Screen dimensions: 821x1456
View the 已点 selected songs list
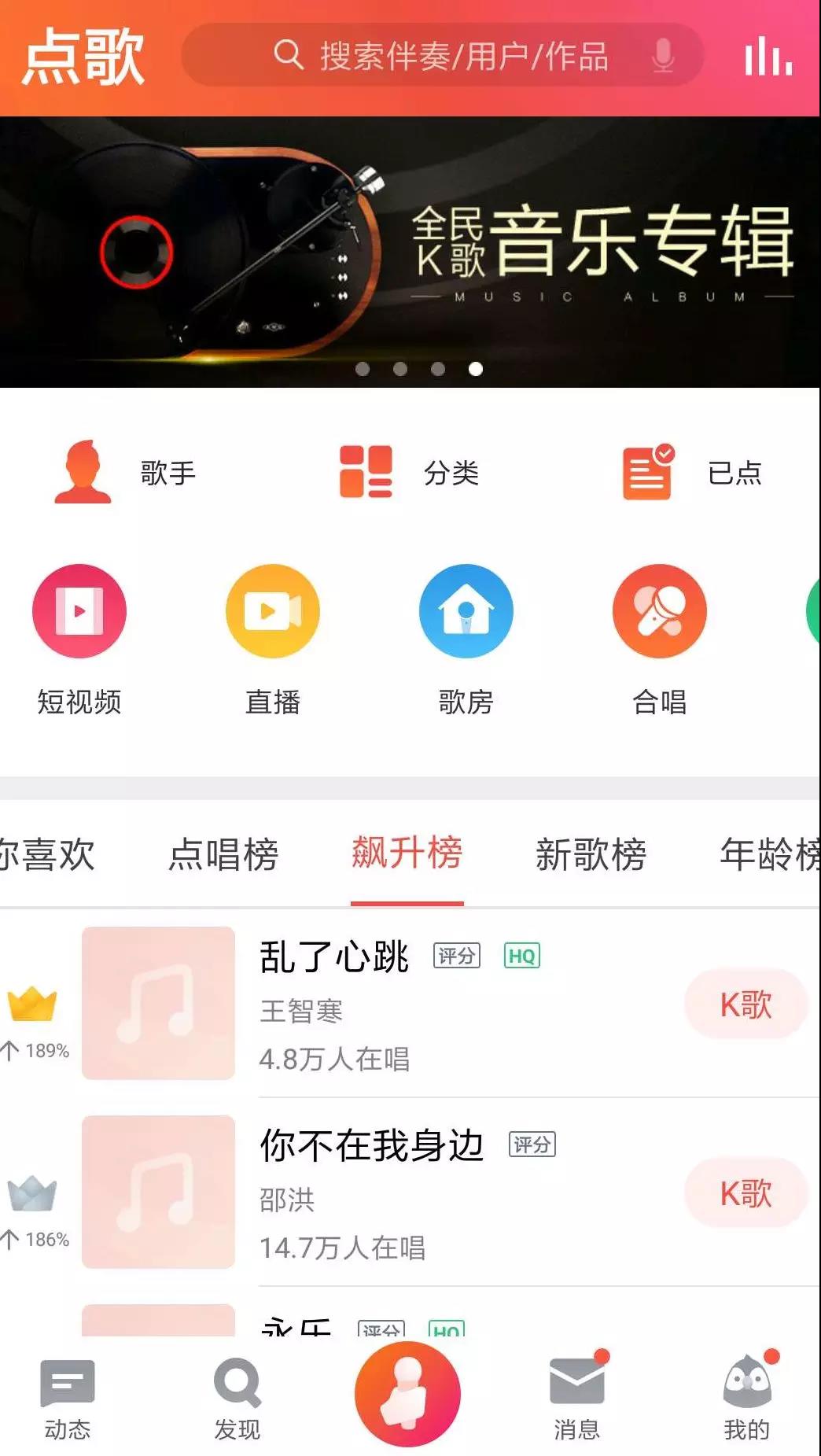pos(692,472)
